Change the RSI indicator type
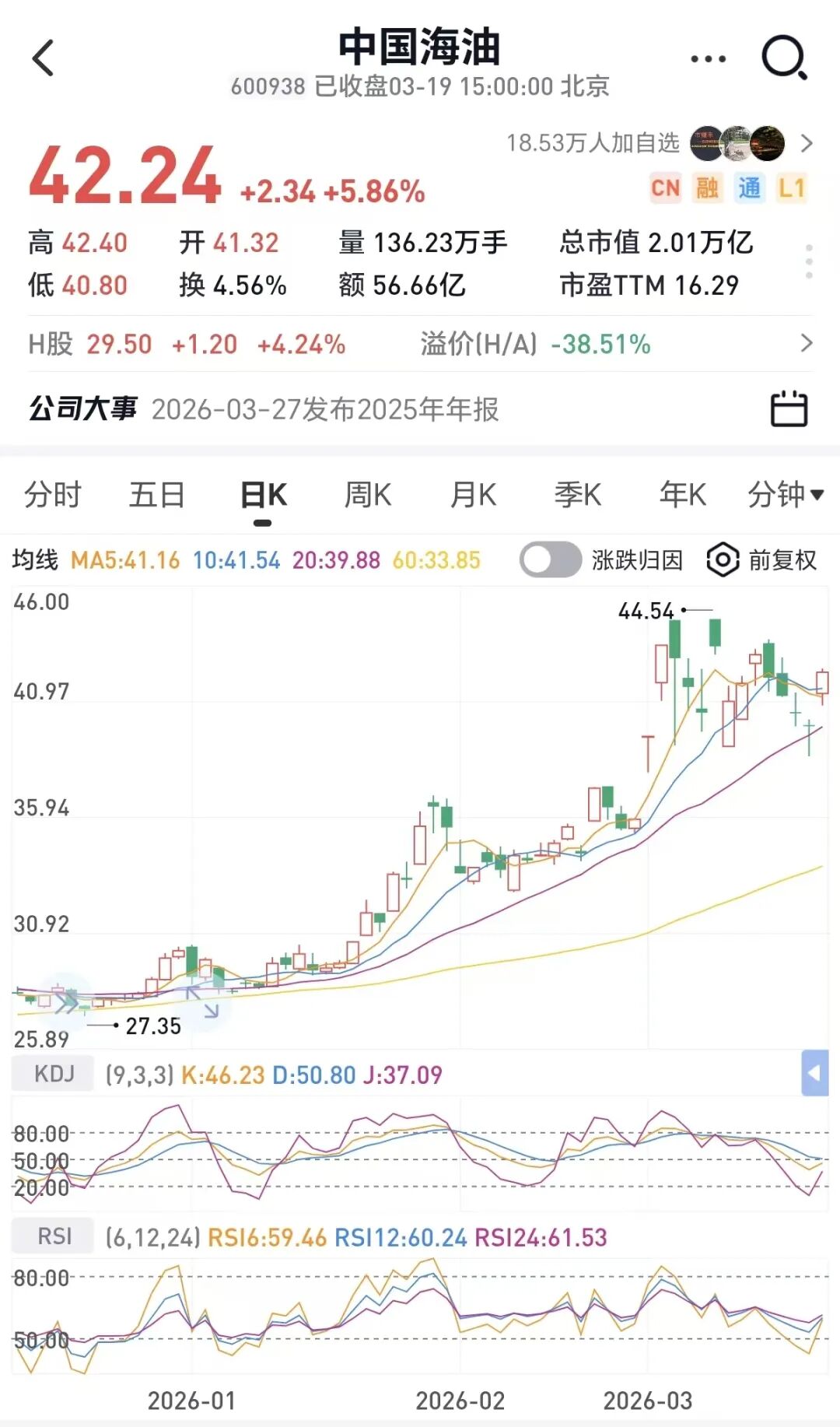840x1427 pixels. coord(54,1236)
